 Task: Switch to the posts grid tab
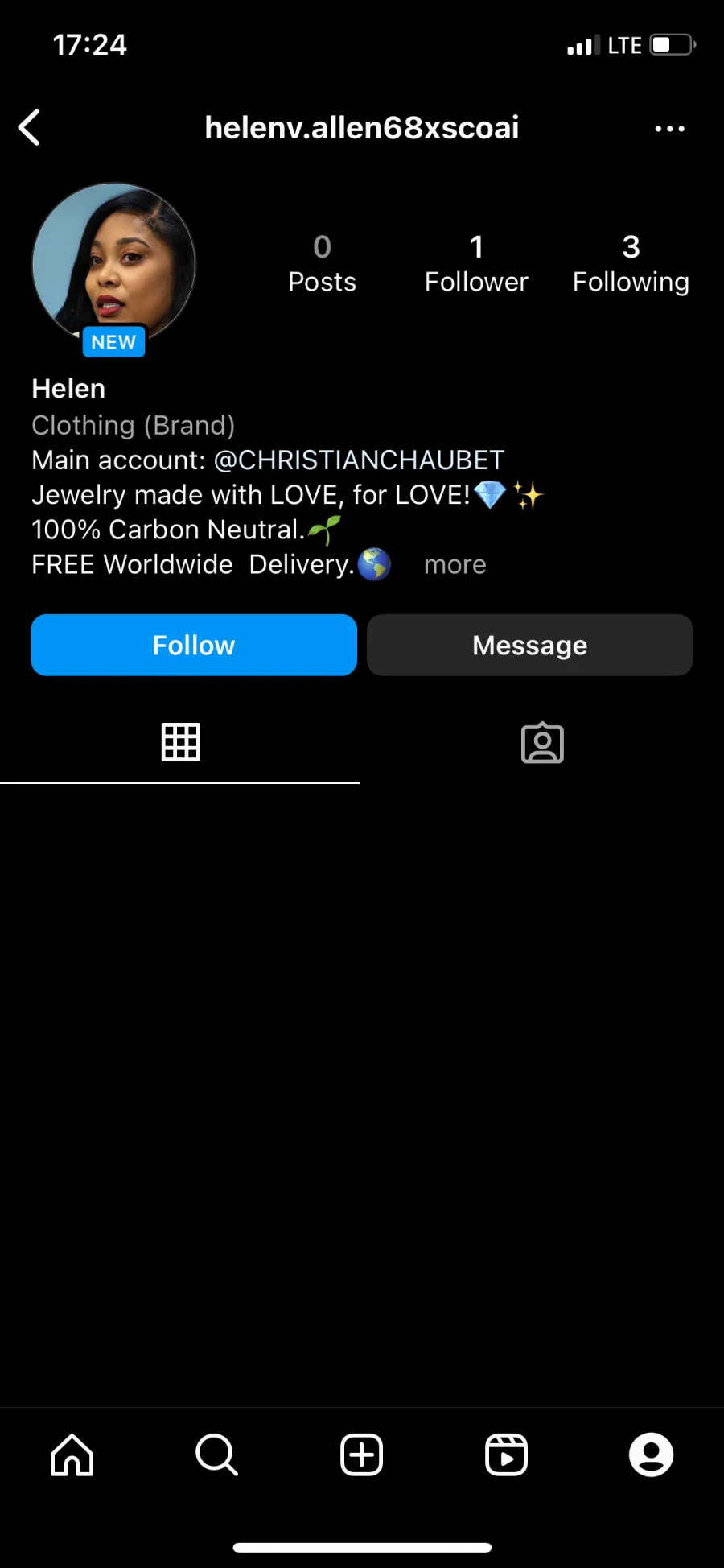180,742
